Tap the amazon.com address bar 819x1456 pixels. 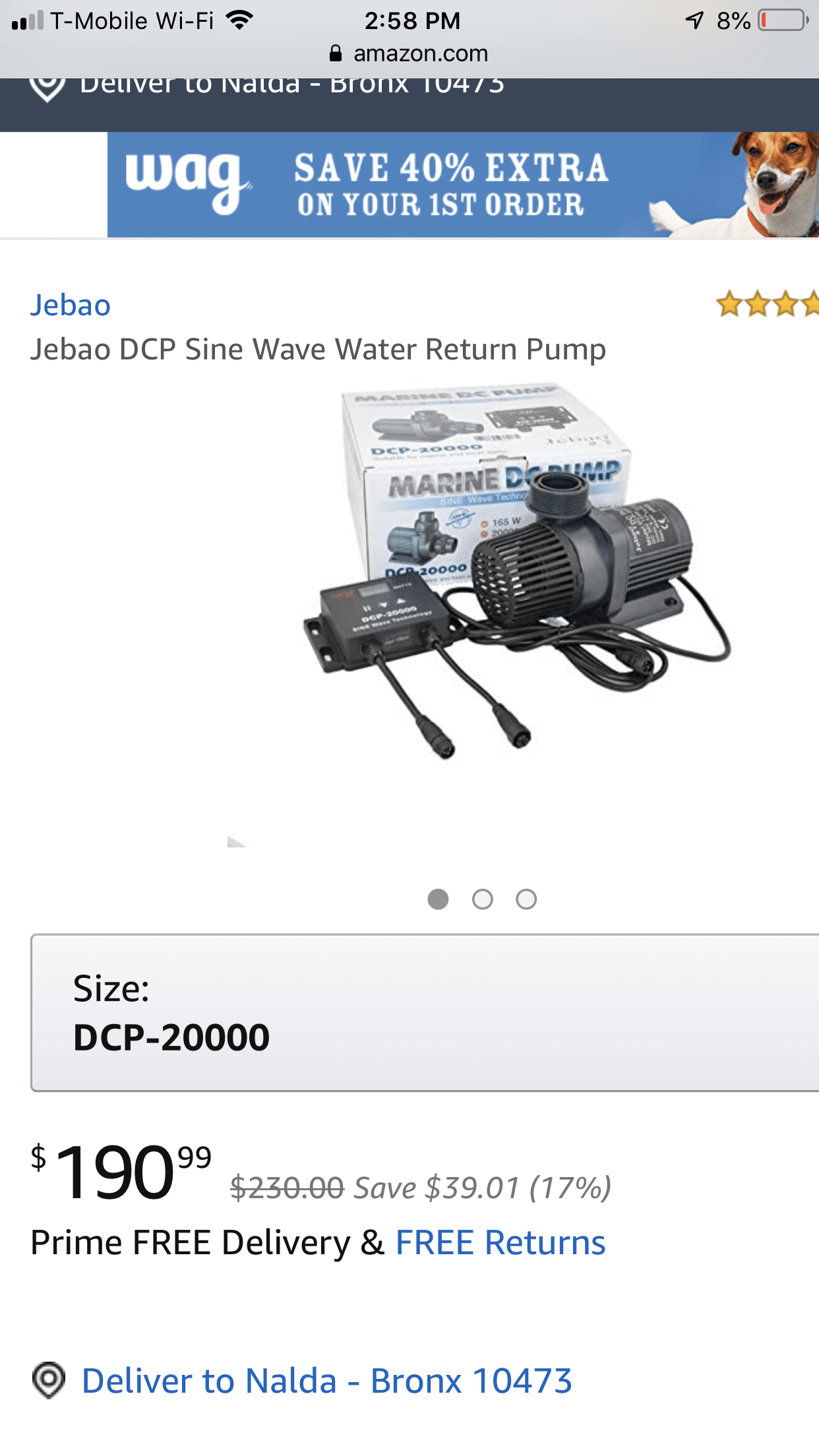pos(409,53)
